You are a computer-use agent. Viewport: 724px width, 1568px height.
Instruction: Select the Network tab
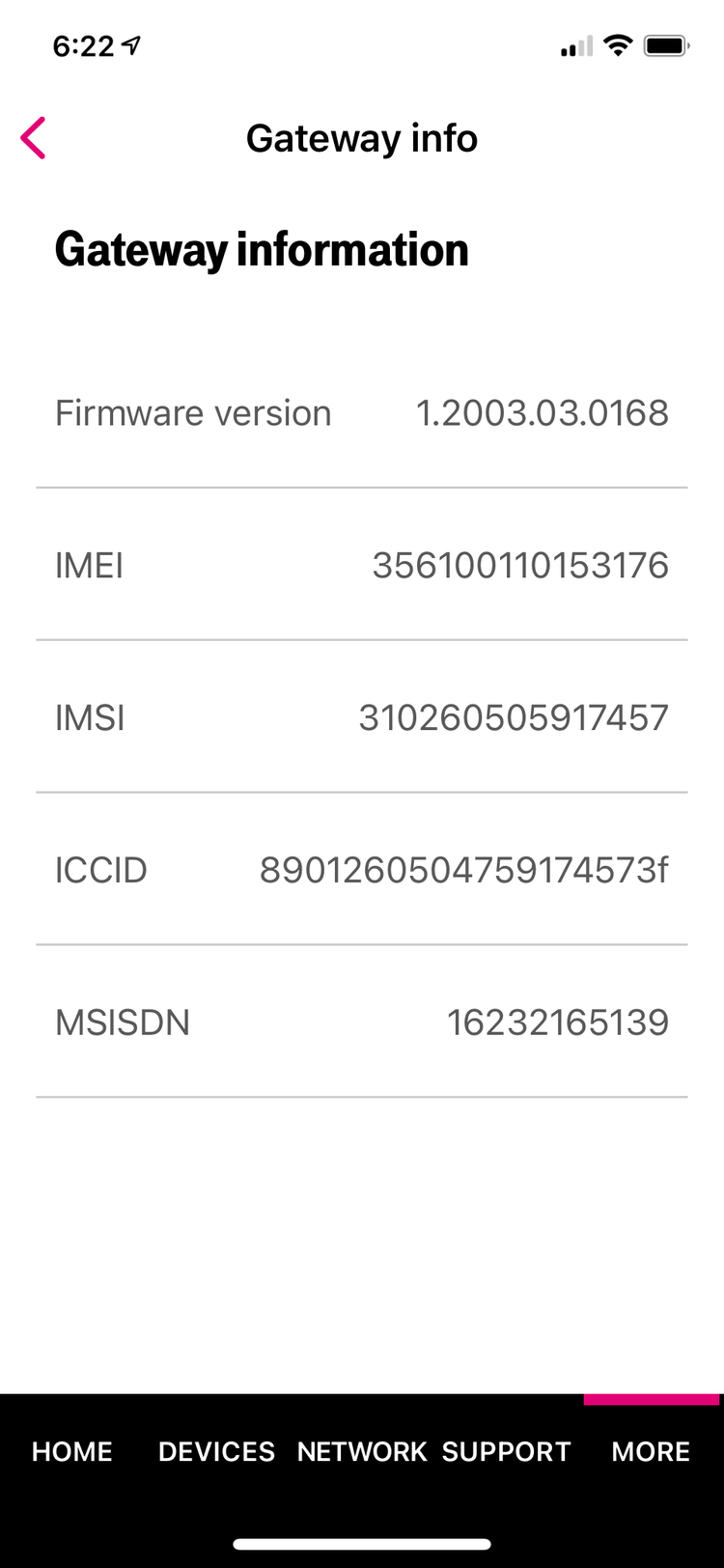point(362,1451)
